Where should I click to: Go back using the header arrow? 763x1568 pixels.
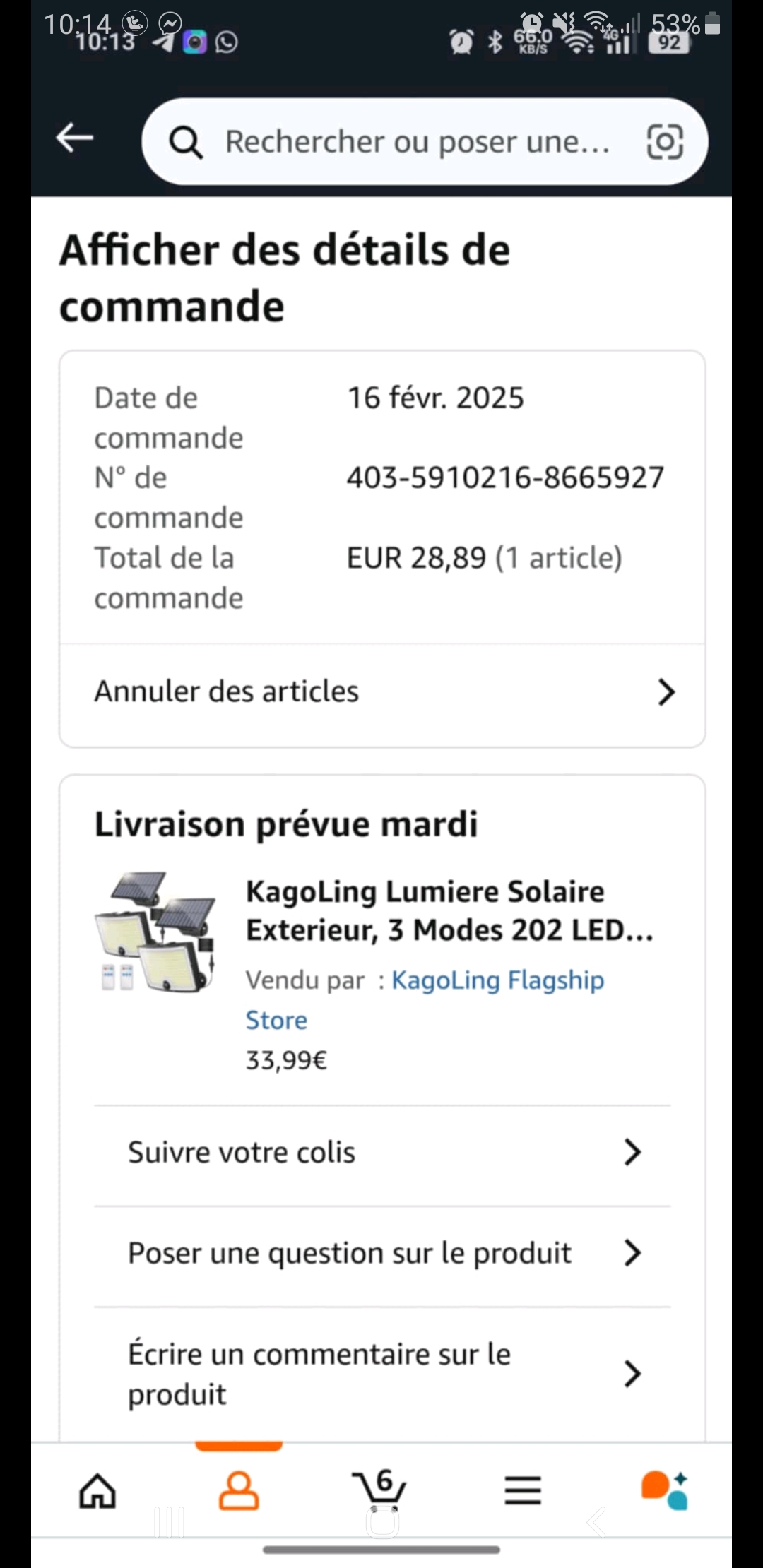pos(75,138)
